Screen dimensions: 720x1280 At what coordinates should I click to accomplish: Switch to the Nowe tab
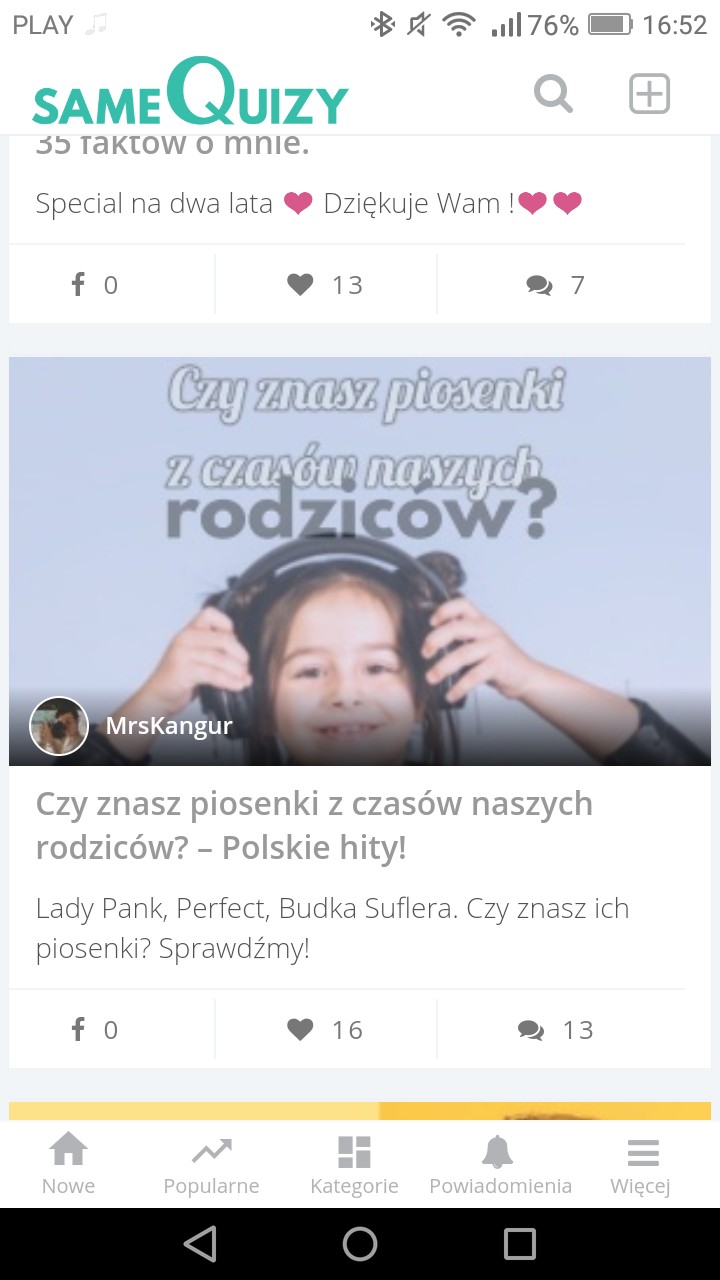(x=69, y=1164)
